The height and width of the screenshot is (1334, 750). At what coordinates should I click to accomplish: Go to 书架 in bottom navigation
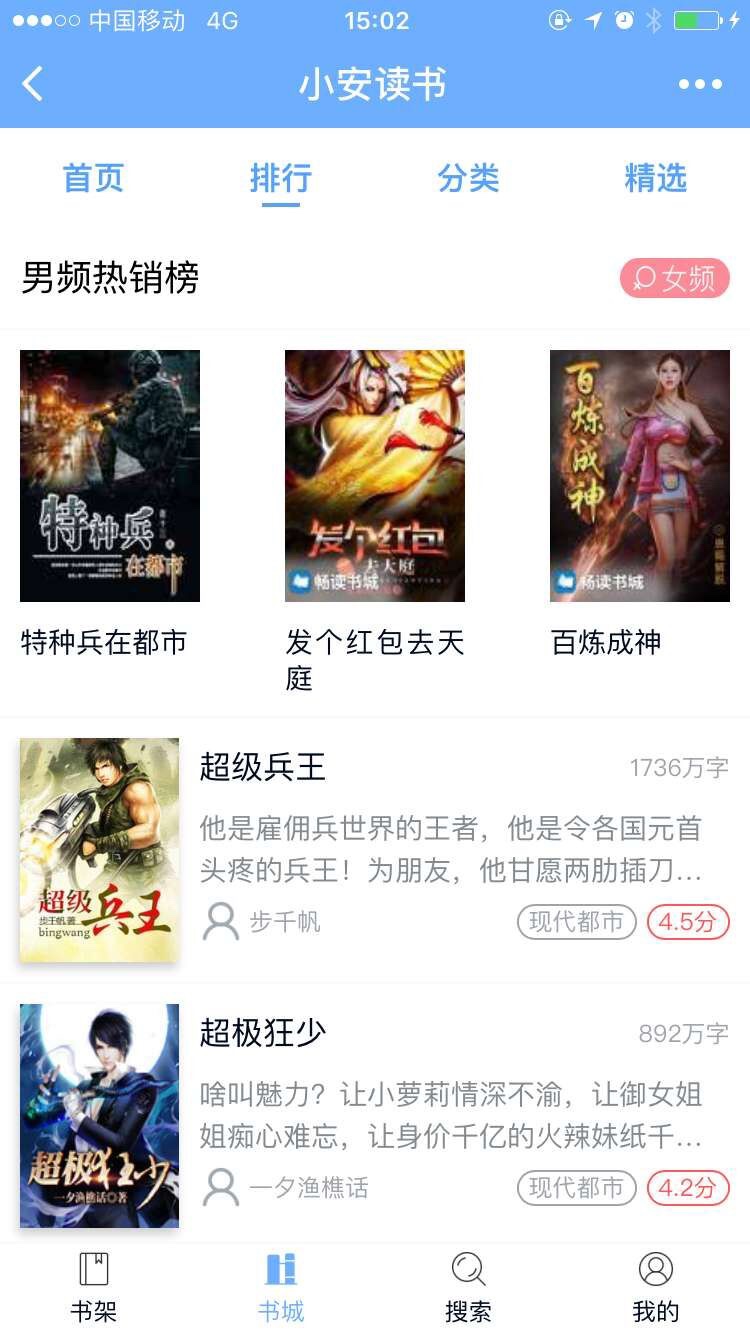pyautogui.click(x=94, y=1288)
